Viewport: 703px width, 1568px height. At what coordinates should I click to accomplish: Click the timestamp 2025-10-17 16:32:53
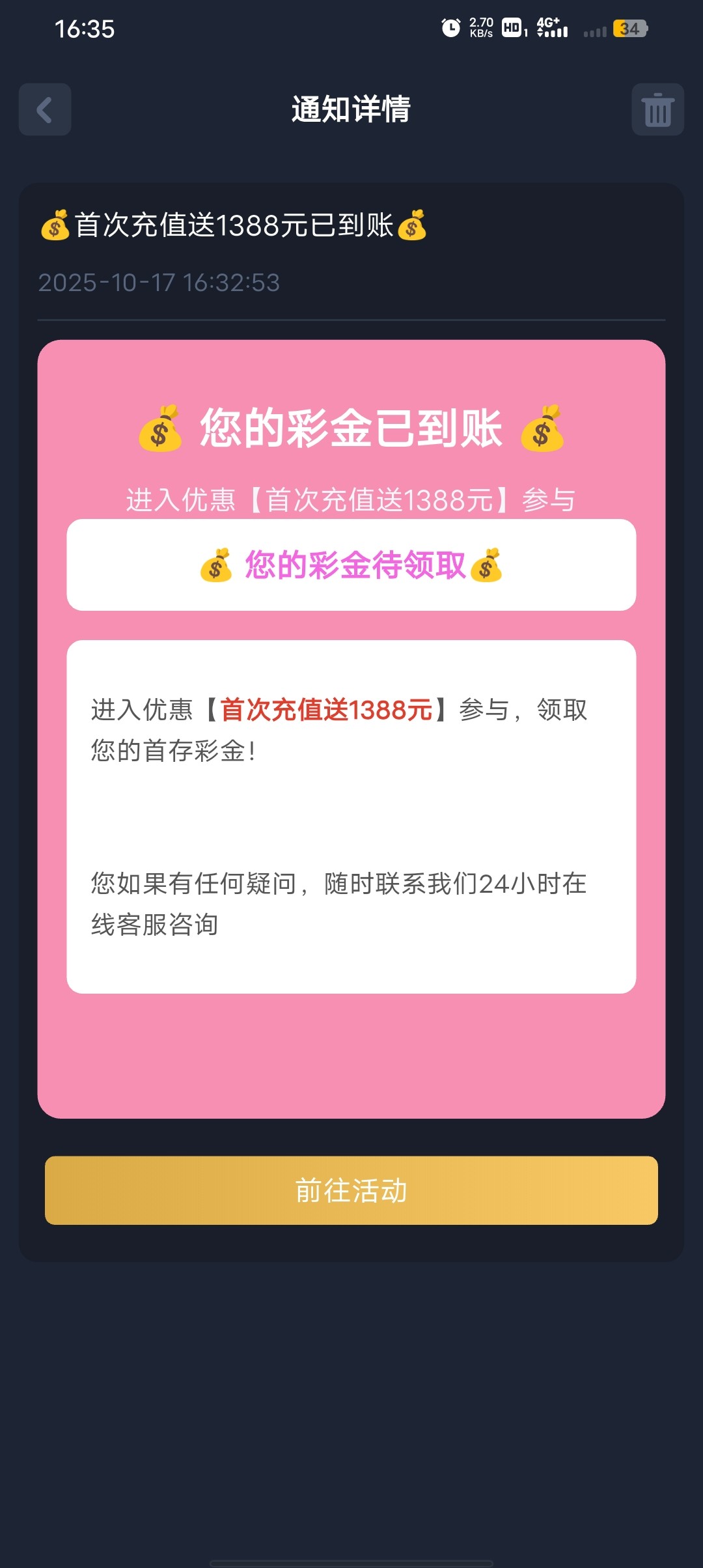[x=160, y=283]
